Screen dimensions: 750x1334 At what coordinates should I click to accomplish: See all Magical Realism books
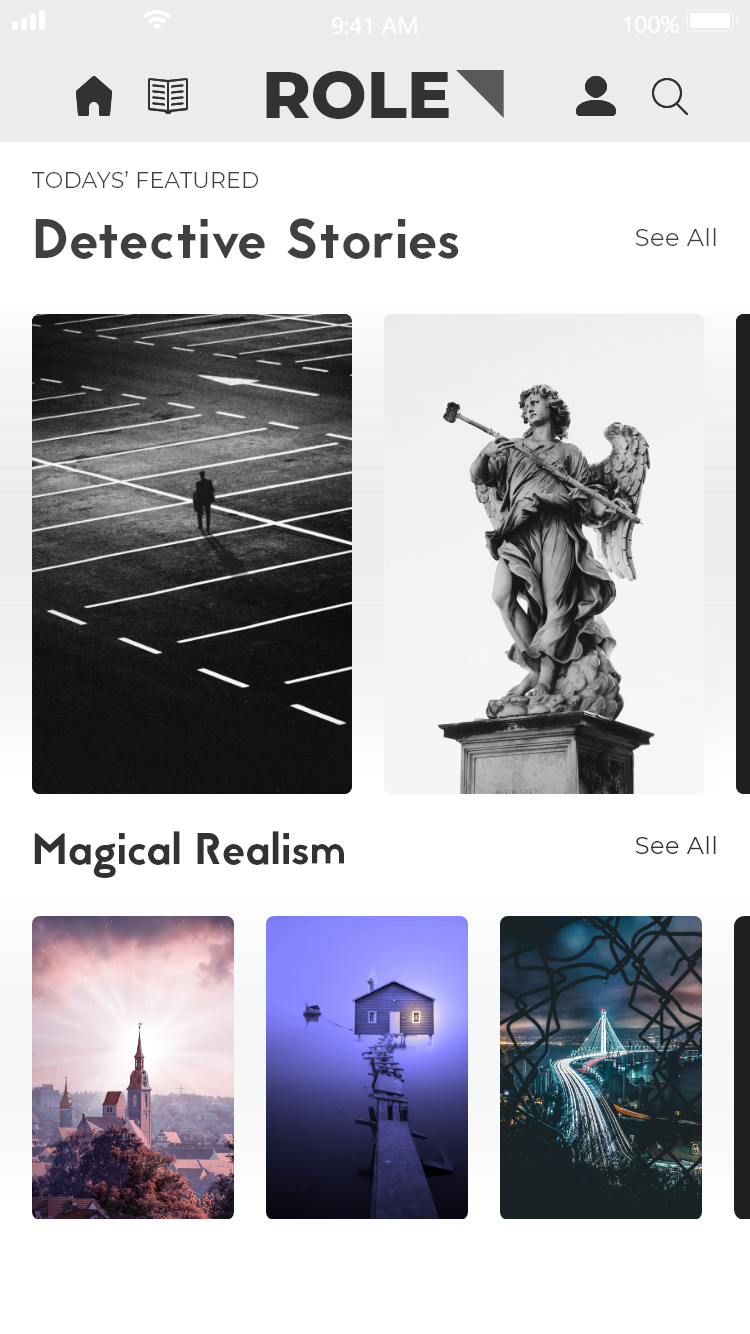coord(676,846)
